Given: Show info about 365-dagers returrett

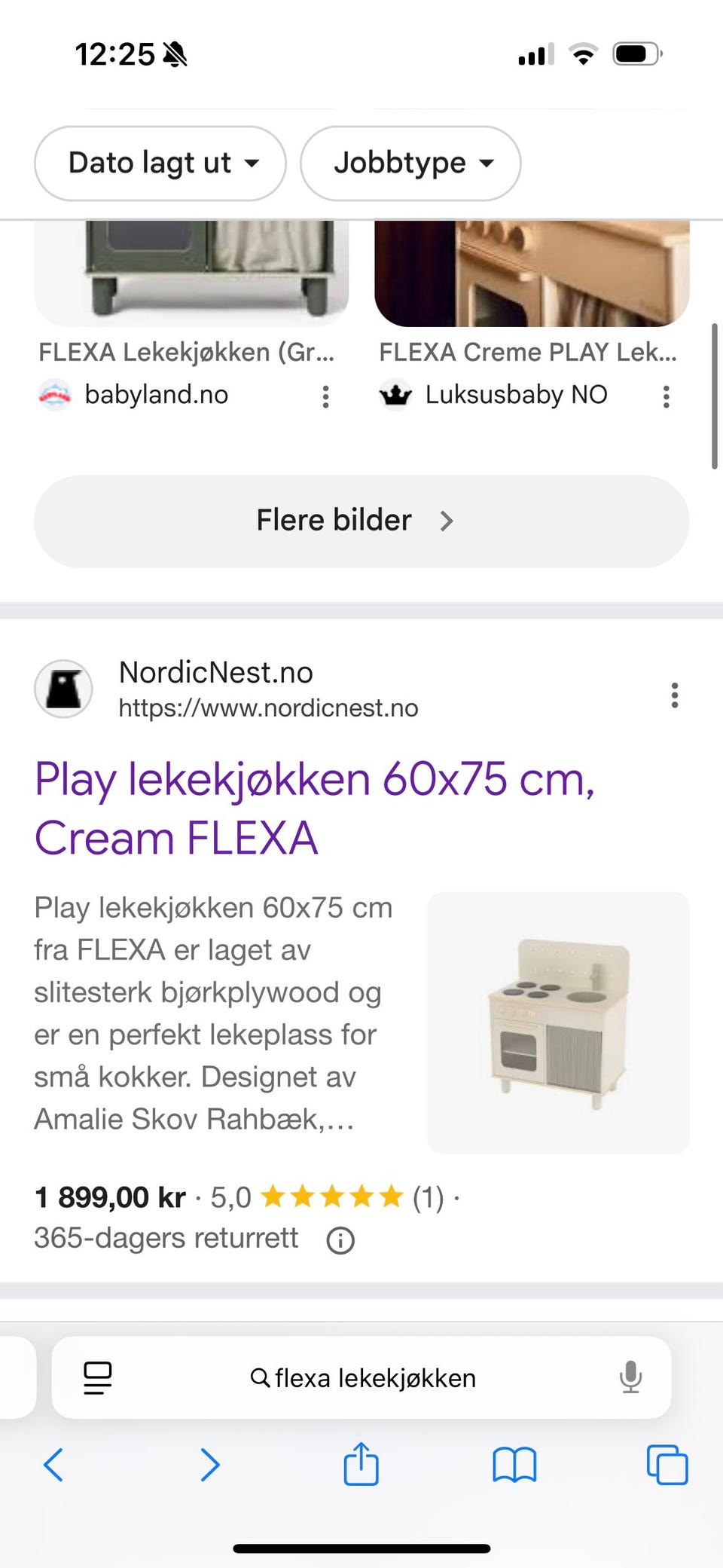Looking at the screenshot, I should 340,1239.
